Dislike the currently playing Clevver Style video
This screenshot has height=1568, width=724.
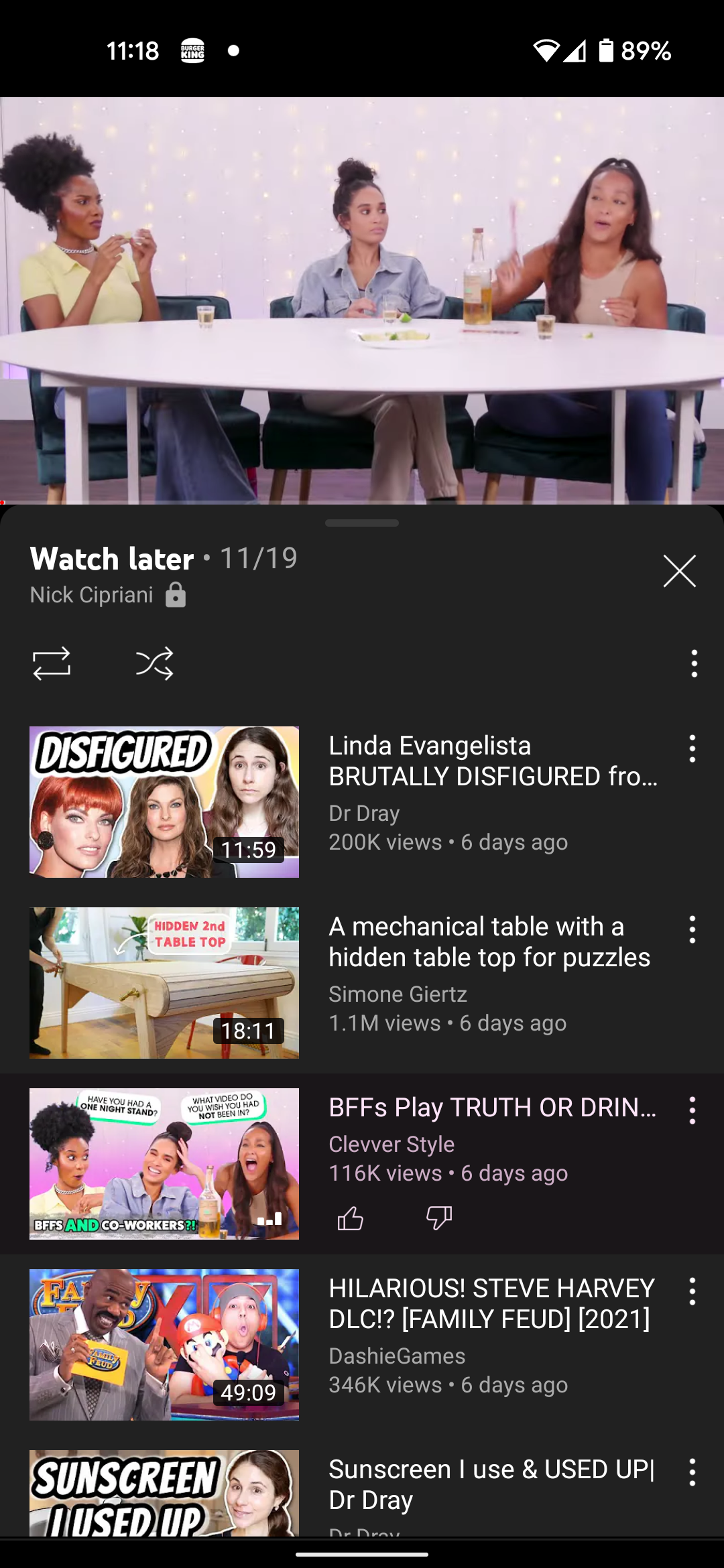click(x=440, y=1219)
